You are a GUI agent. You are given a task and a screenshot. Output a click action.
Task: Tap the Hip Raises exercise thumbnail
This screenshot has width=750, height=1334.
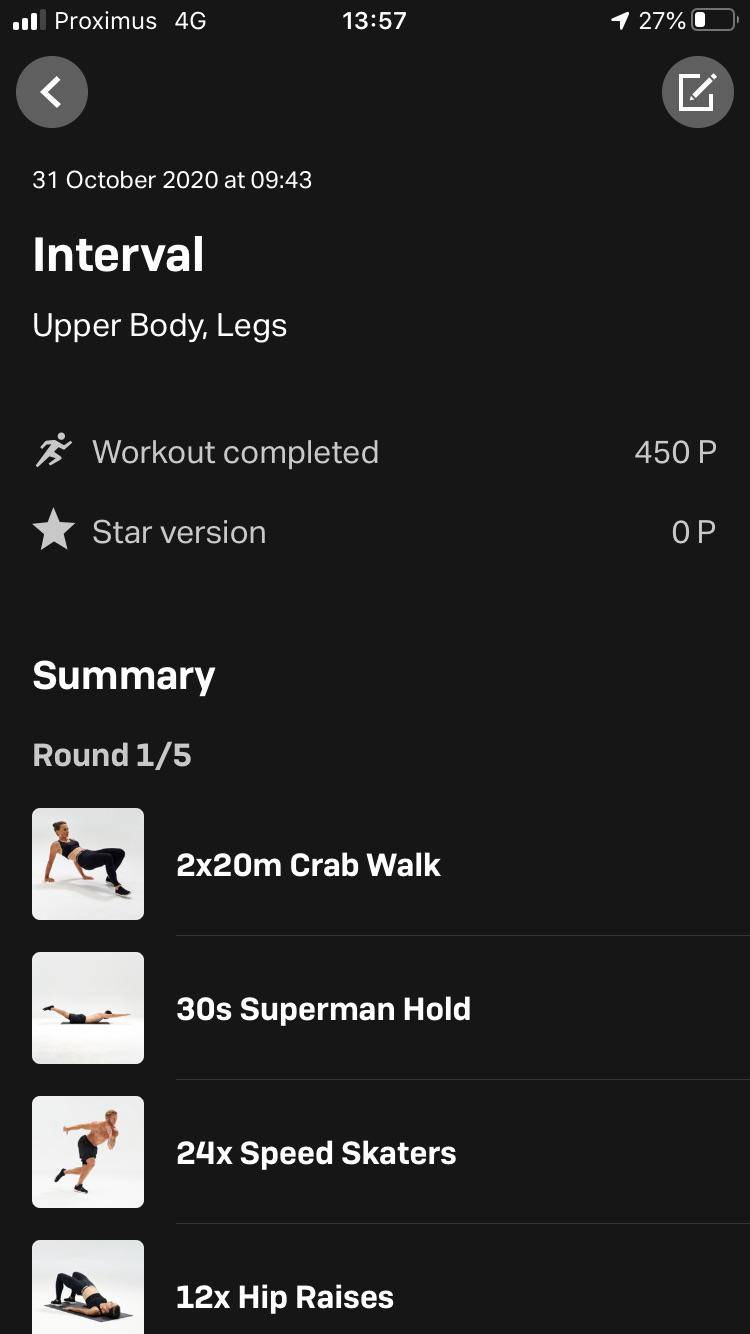pyautogui.click(x=87, y=1290)
